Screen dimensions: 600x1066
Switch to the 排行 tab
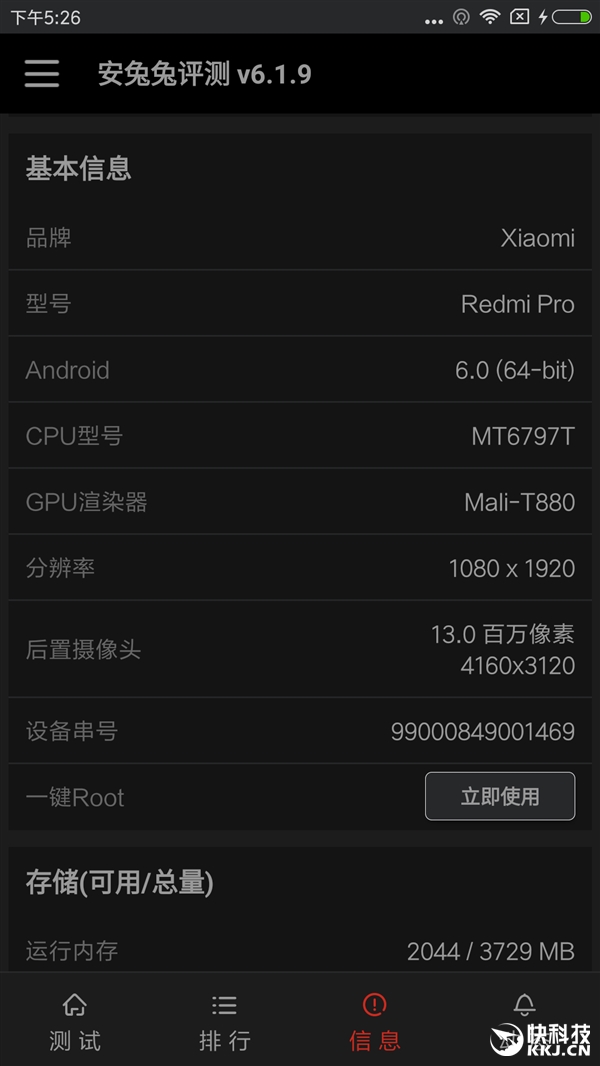click(x=225, y=1020)
